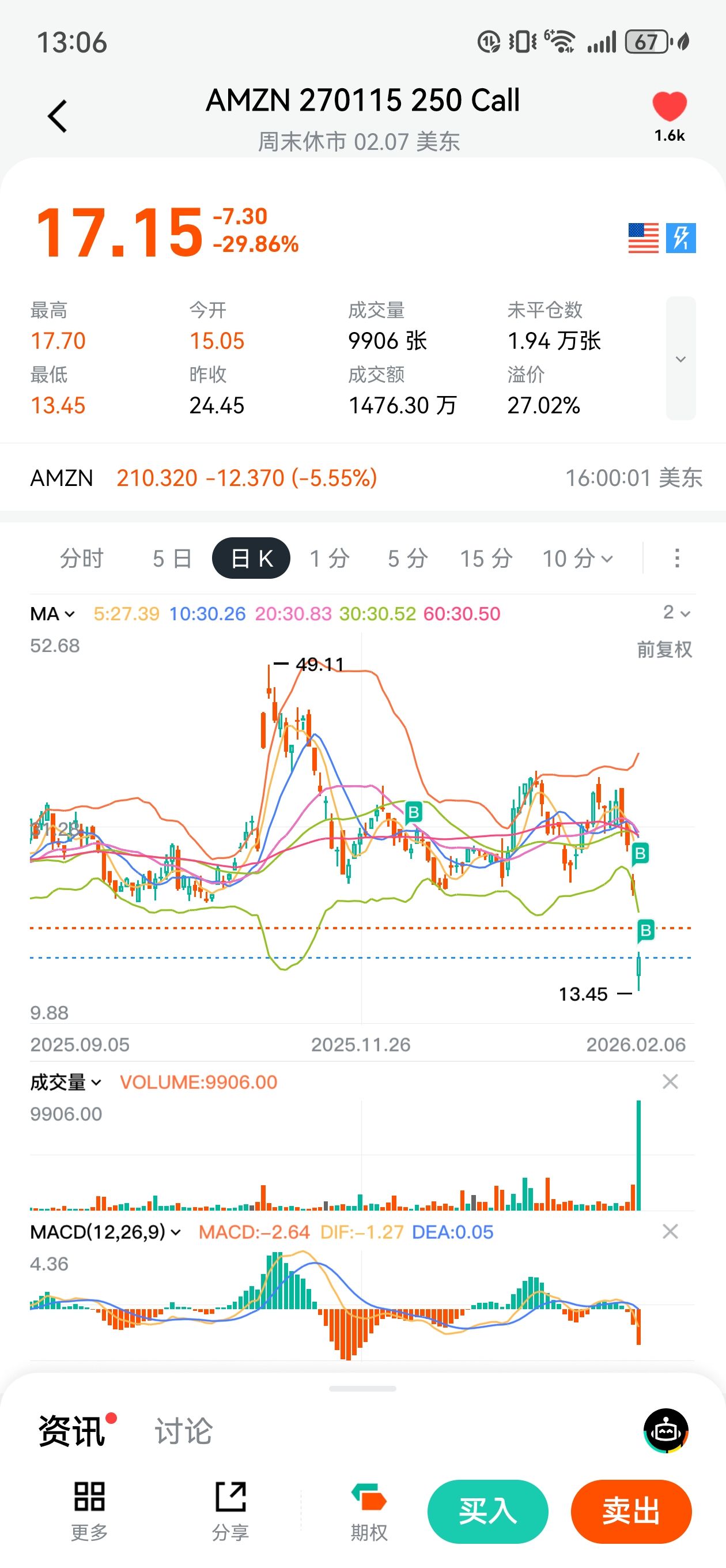
Task: Tap the heart favorite icon
Action: 669,107
